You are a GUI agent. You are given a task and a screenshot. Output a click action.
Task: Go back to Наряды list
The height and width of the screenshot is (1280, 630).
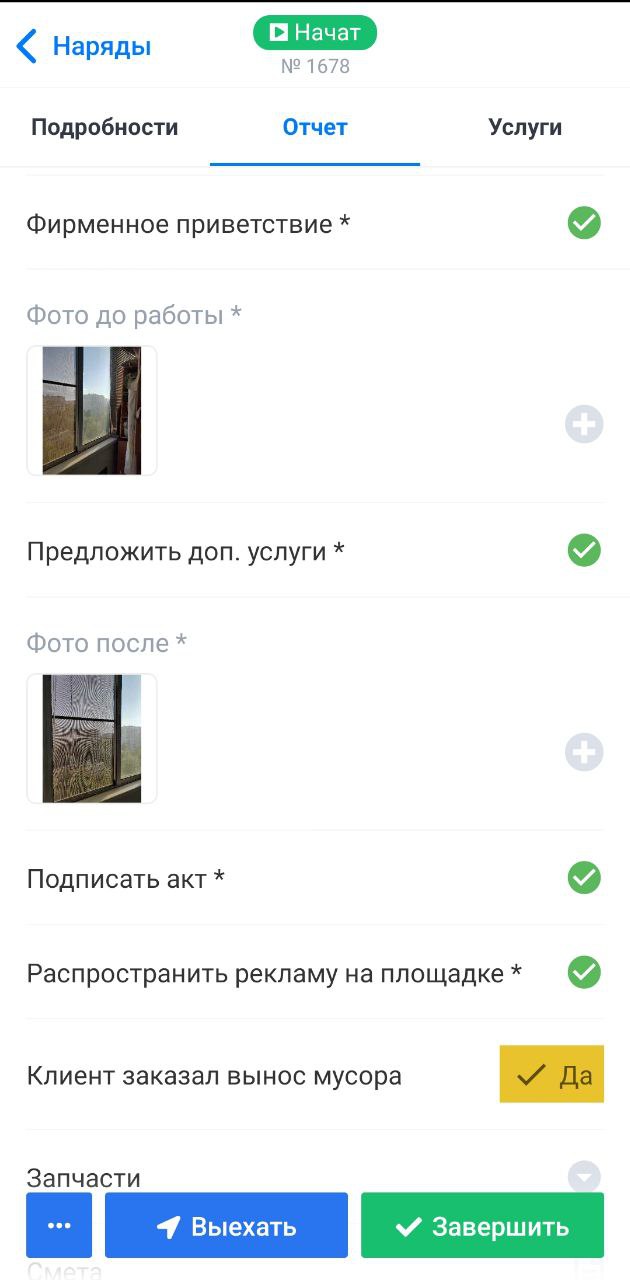84,46
